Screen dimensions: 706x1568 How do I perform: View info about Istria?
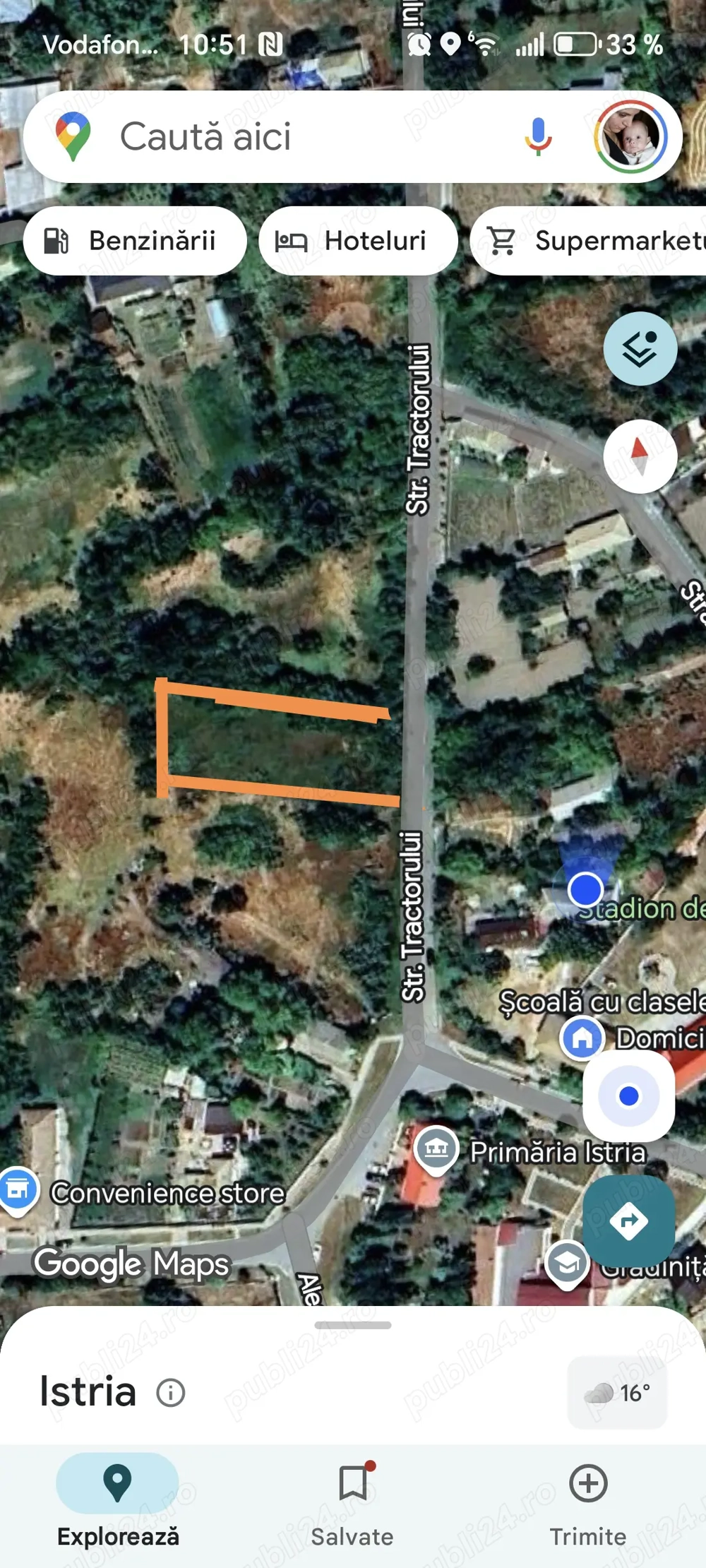tap(171, 1393)
